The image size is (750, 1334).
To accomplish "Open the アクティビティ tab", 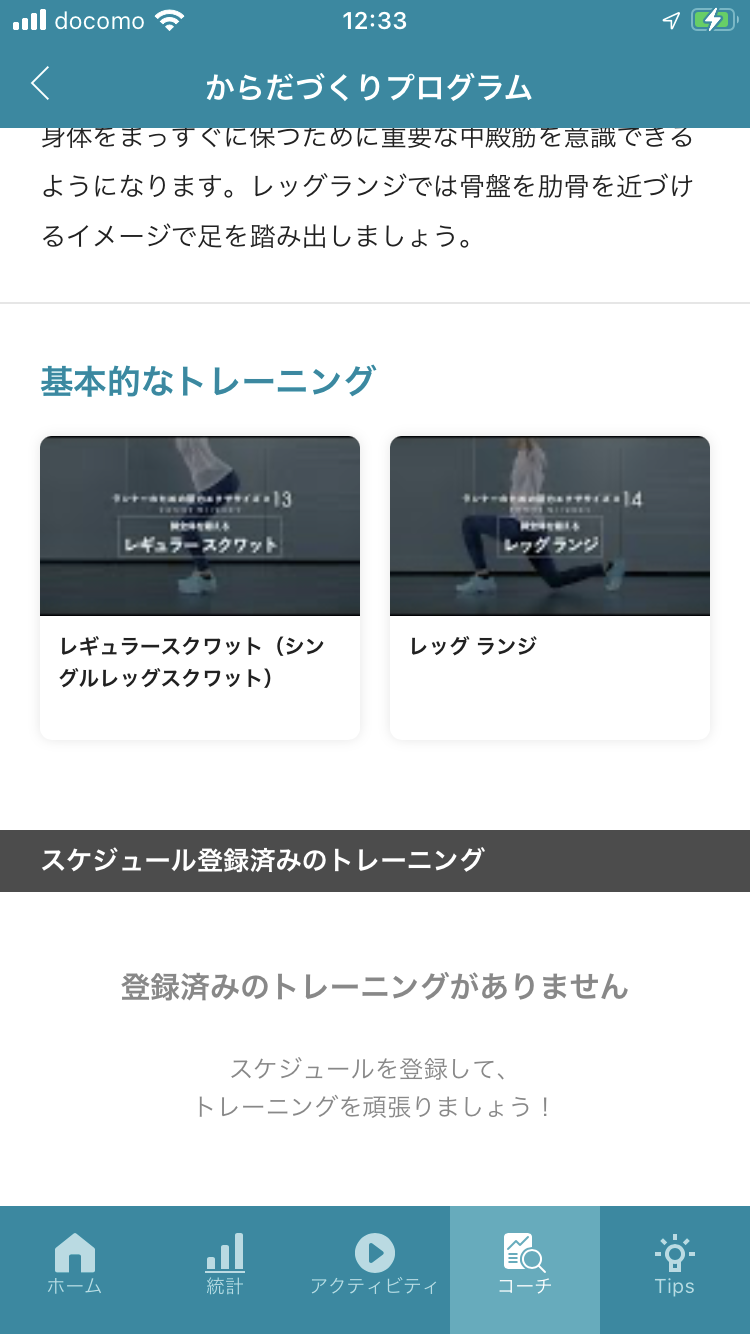I will point(375,1266).
